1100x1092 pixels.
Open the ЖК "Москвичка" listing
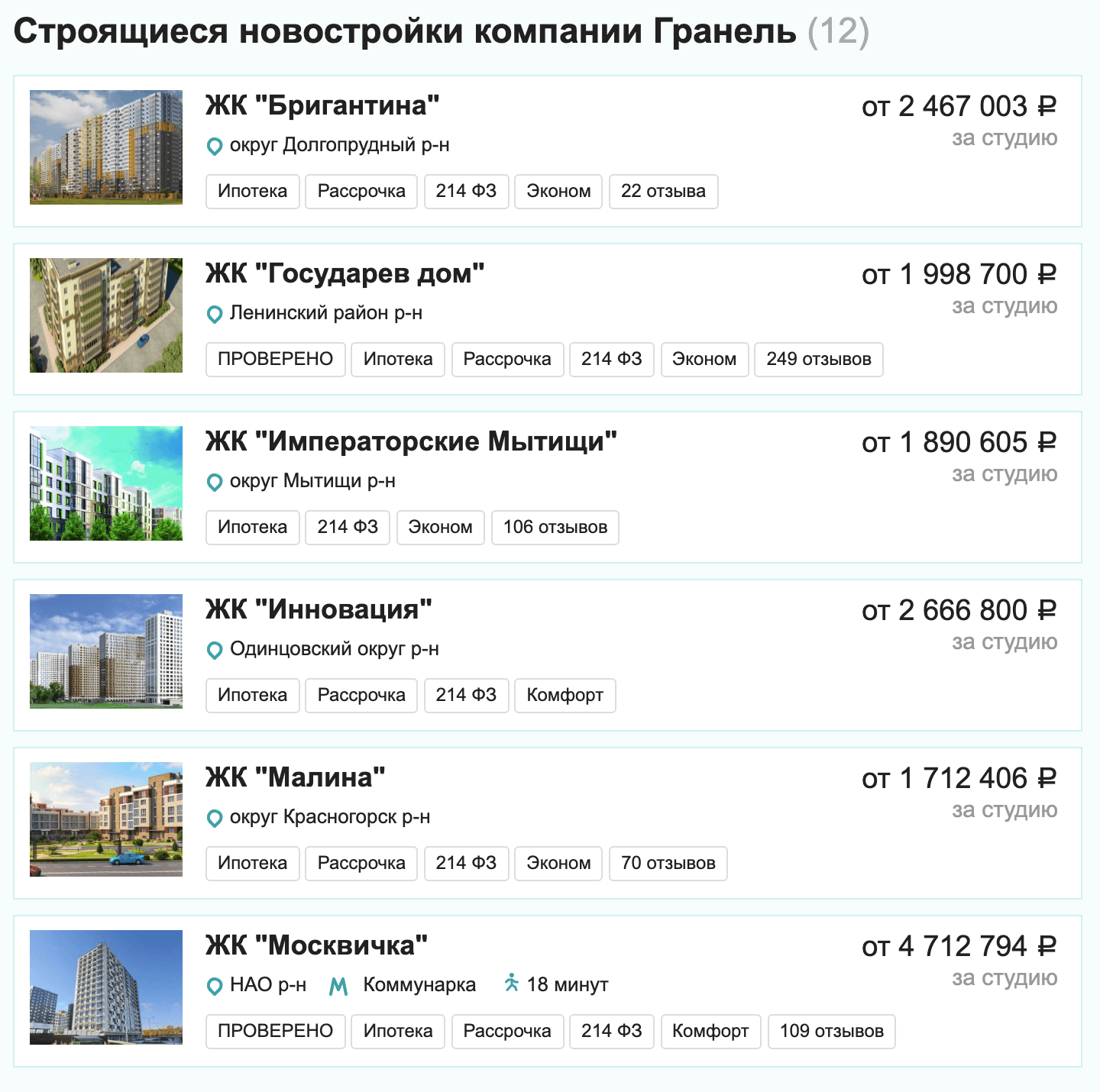(x=316, y=945)
